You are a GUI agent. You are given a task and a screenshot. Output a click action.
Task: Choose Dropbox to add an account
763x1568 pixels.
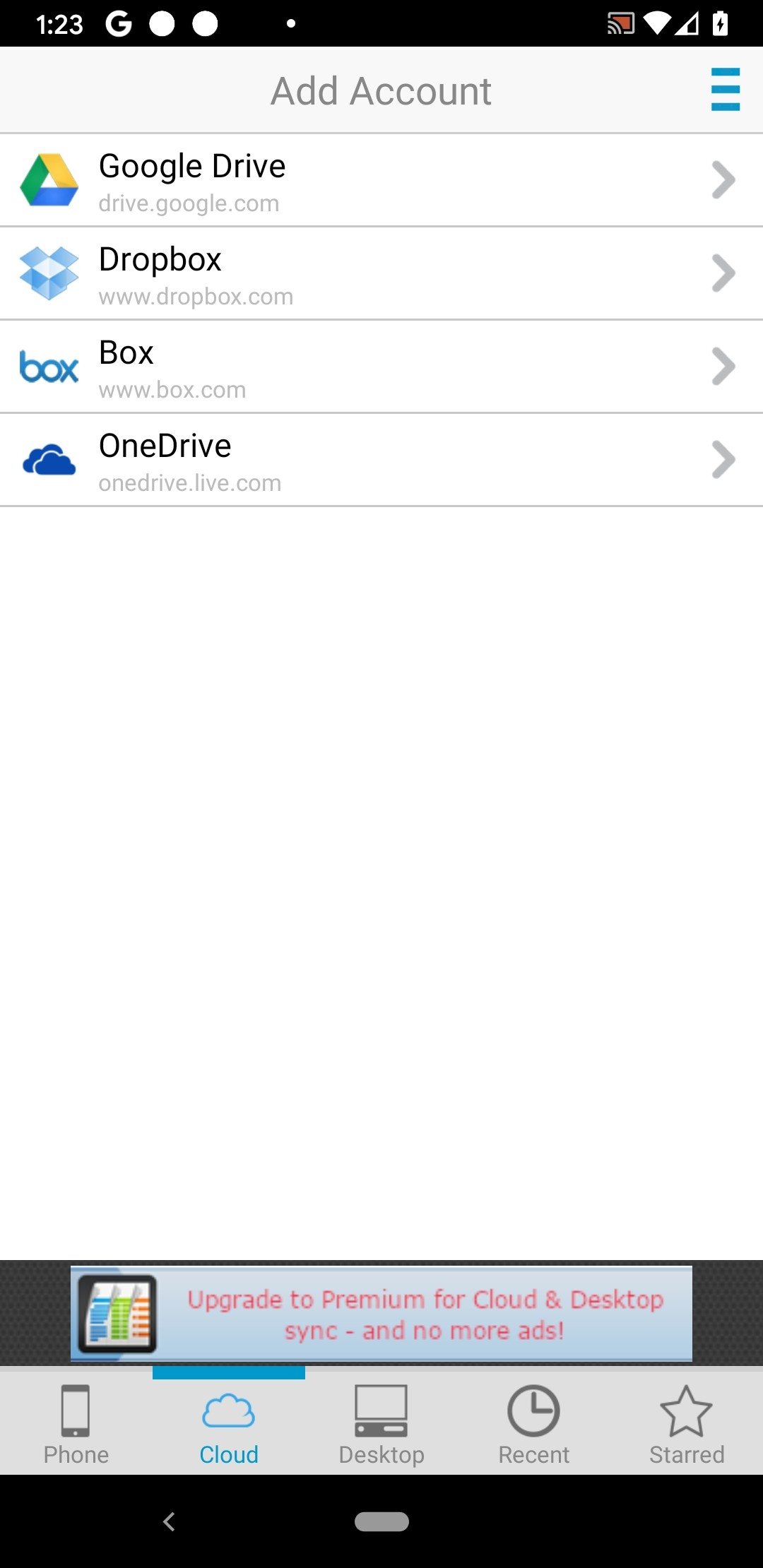pyautogui.click(x=381, y=273)
